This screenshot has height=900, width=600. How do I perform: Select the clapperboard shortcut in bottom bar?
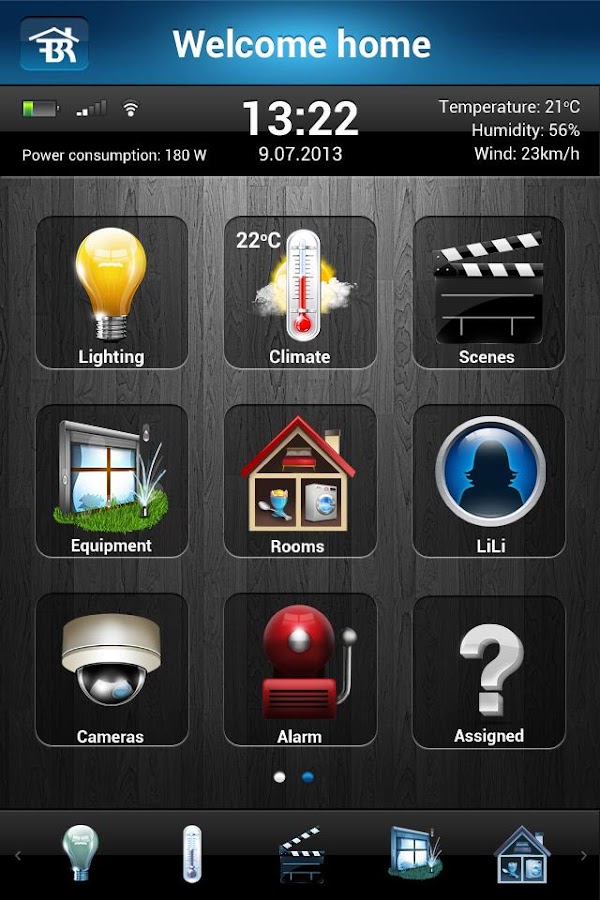click(x=301, y=853)
